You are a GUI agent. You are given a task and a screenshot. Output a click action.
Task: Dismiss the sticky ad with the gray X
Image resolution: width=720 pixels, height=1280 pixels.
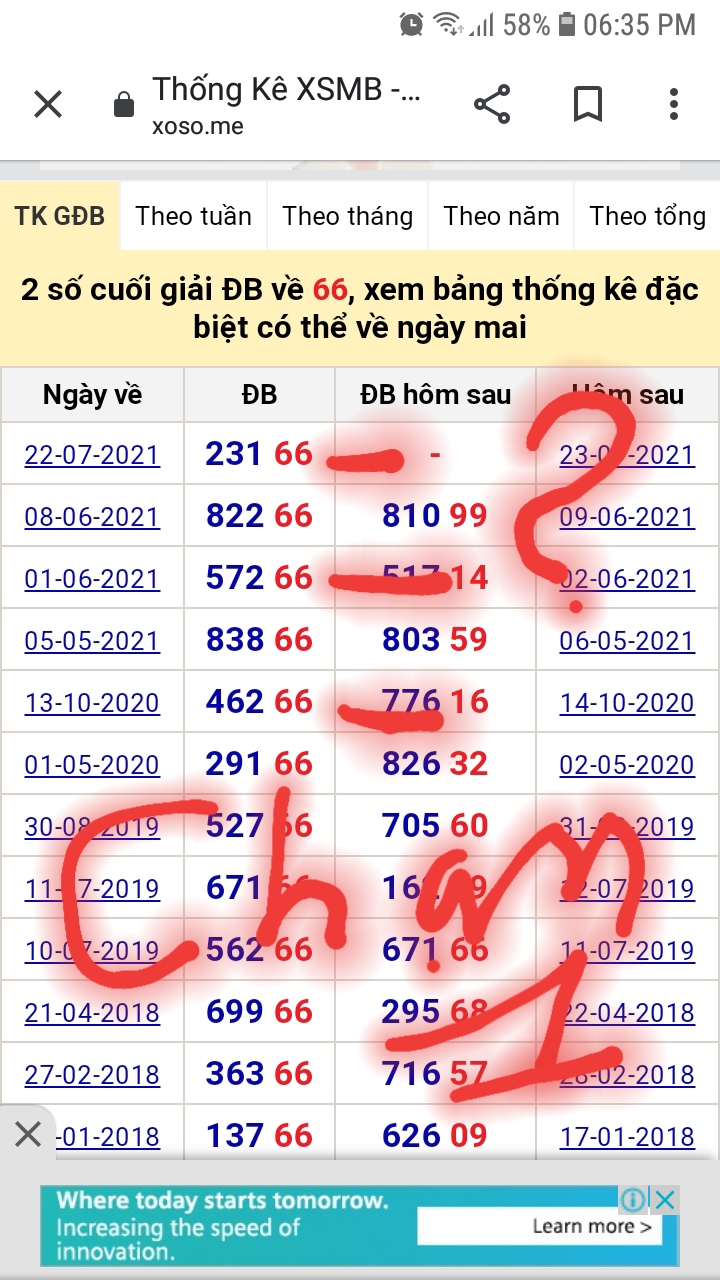click(x=28, y=1134)
